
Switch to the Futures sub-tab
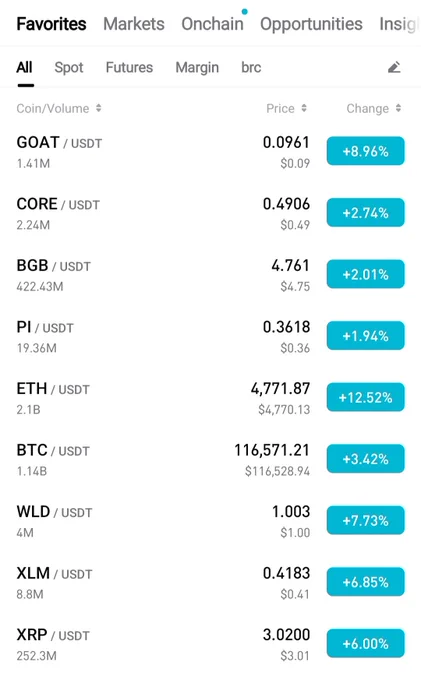point(129,68)
